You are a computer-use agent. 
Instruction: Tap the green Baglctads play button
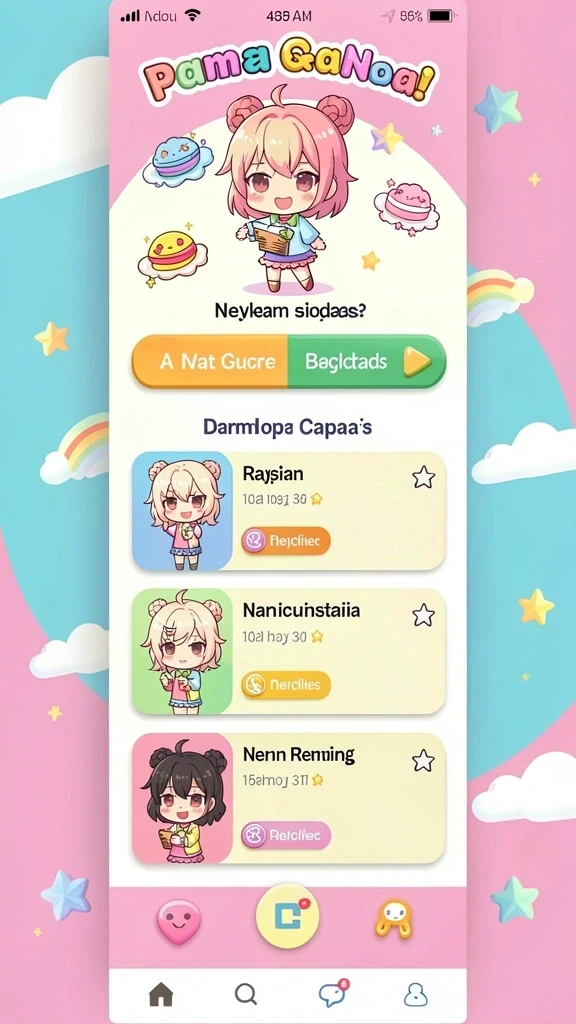pos(366,361)
